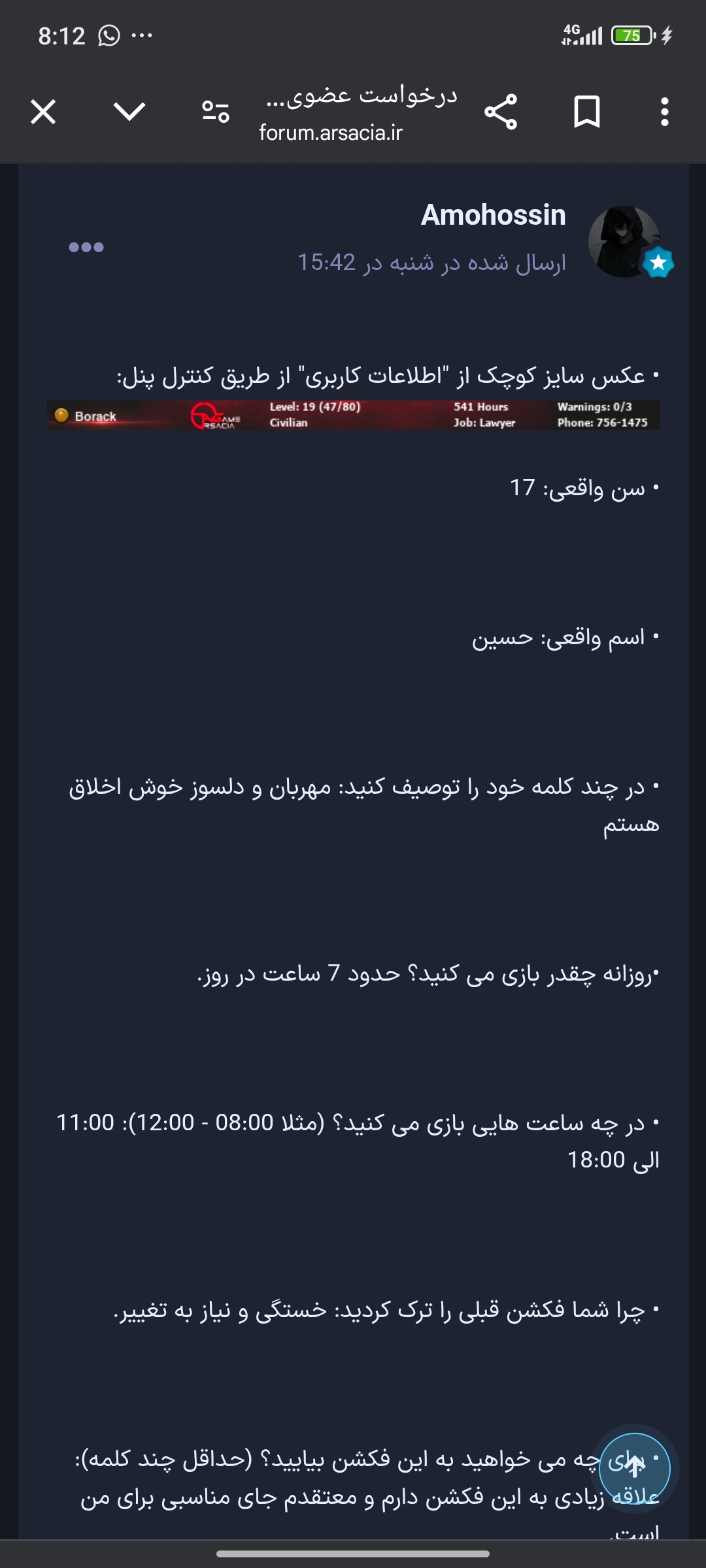The height and width of the screenshot is (1568, 706).
Task: Open Amohossin's username link
Action: pos(494,215)
